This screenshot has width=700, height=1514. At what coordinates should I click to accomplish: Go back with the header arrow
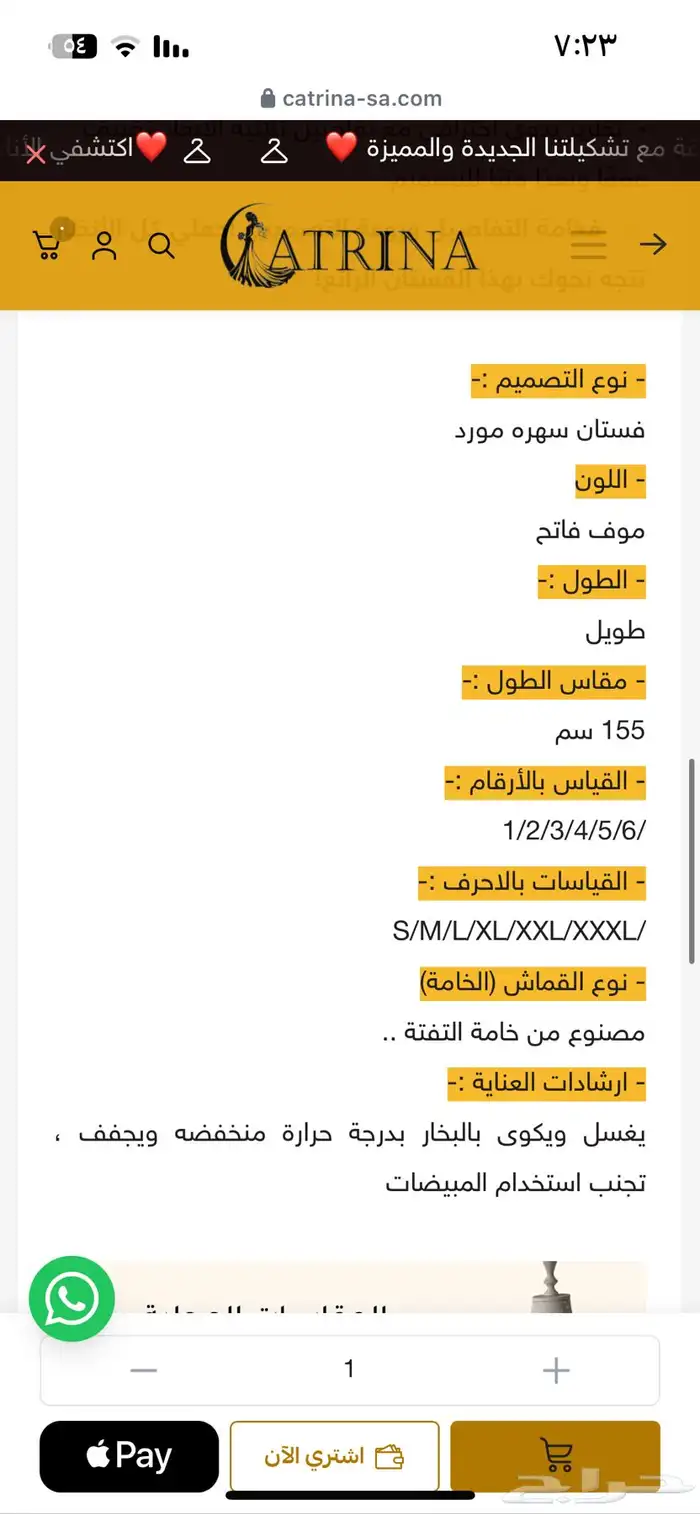653,245
